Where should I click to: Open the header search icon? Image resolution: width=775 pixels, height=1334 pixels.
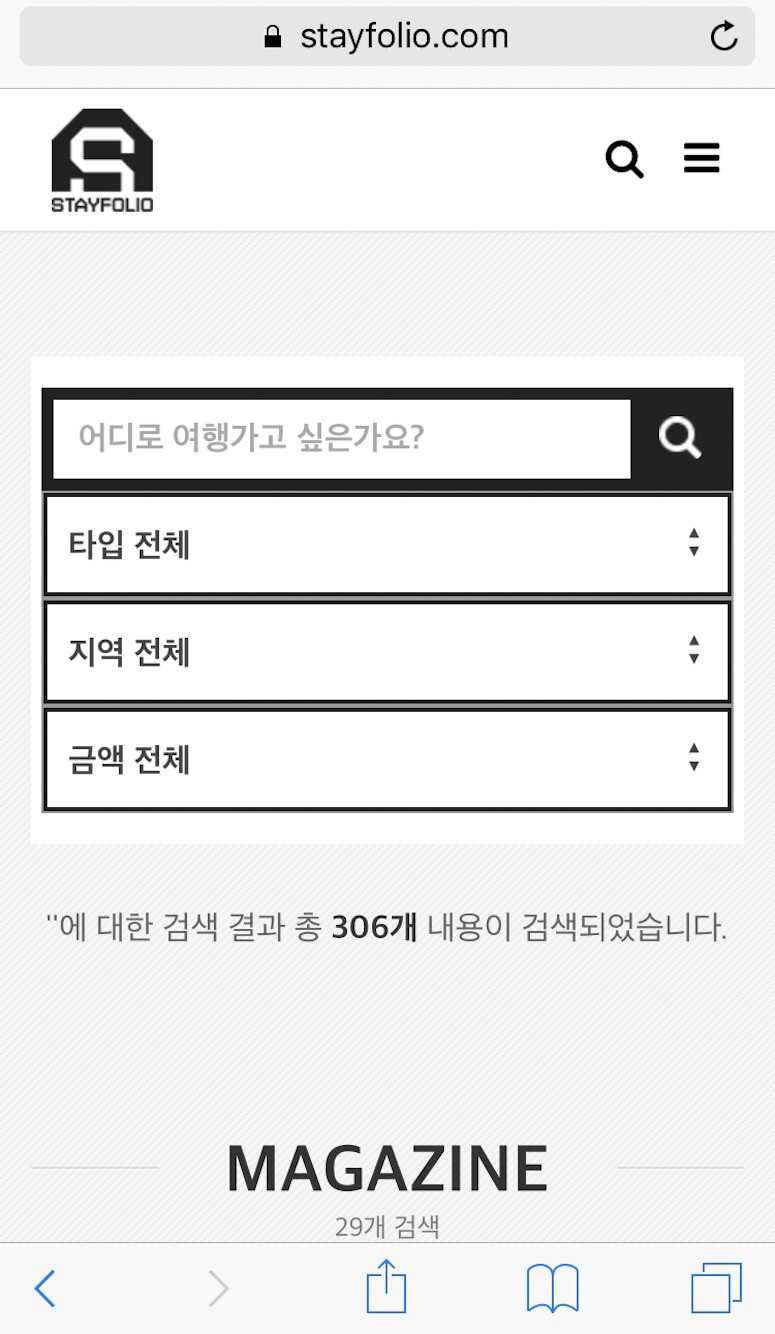(624, 159)
